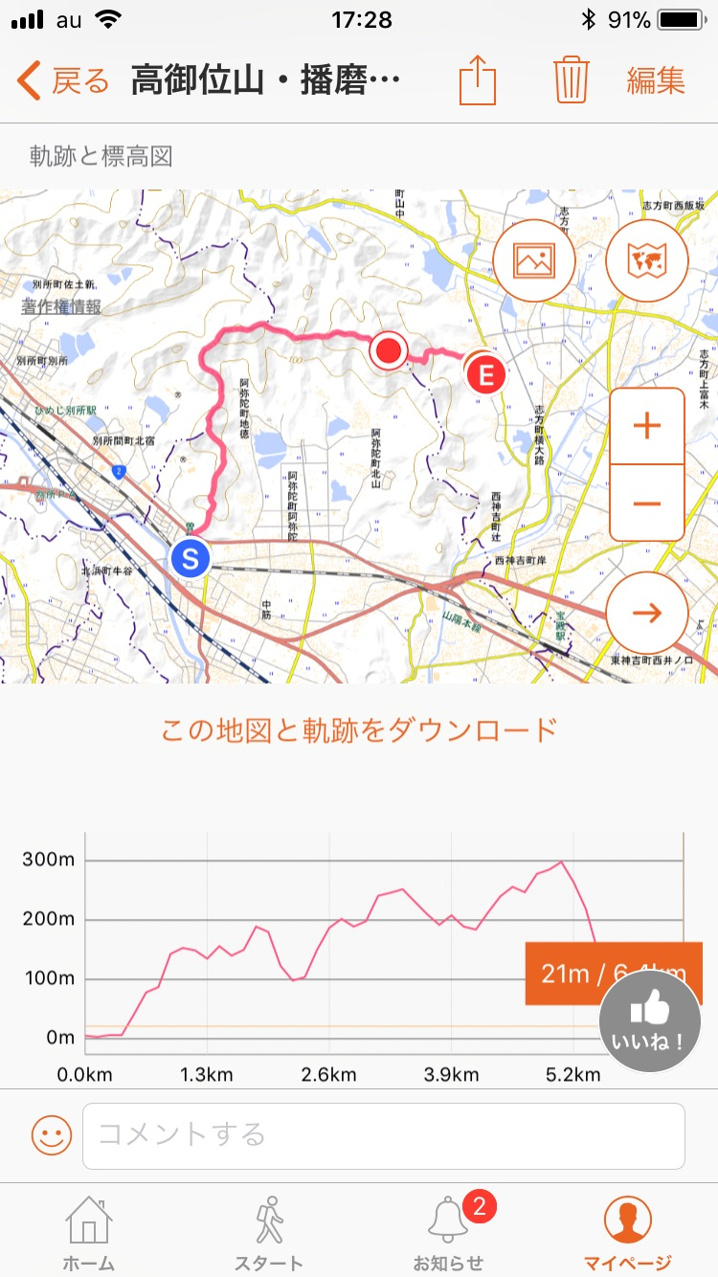The width and height of the screenshot is (718, 1277).
Task: Switch the map type
Action: tap(646, 260)
